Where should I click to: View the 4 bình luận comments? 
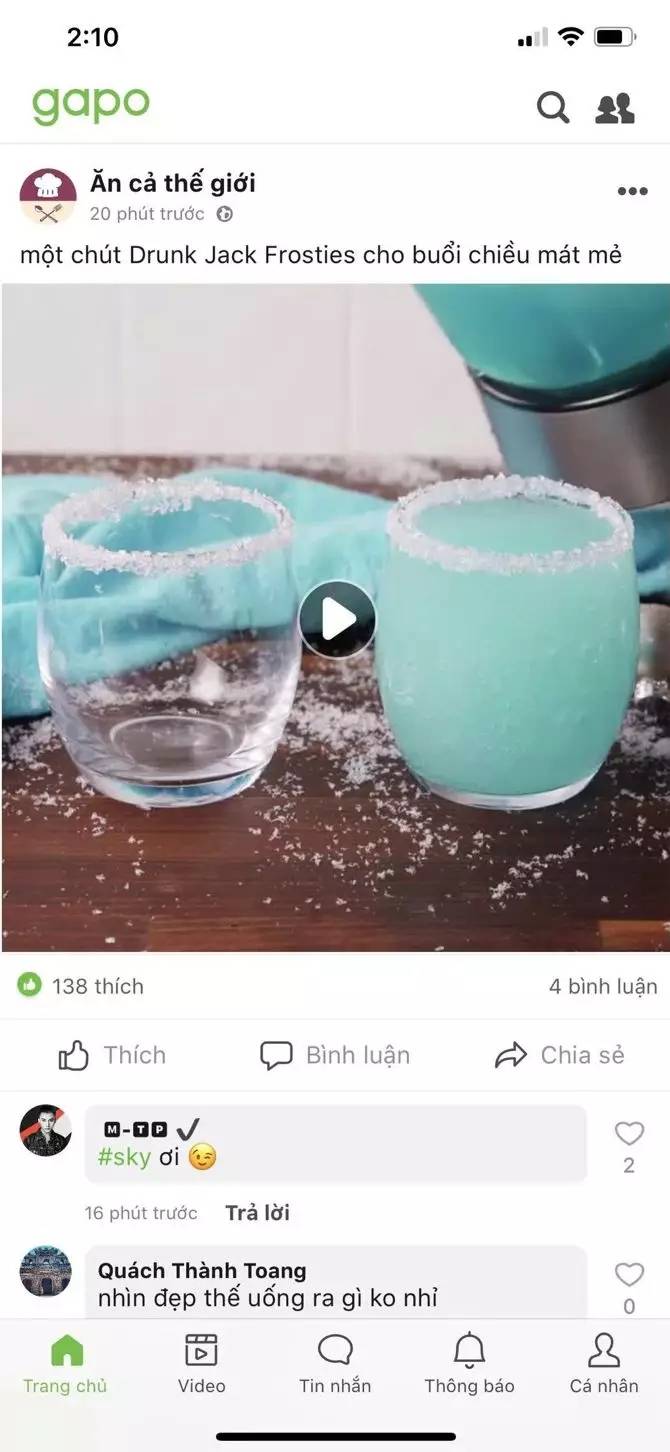click(603, 986)
